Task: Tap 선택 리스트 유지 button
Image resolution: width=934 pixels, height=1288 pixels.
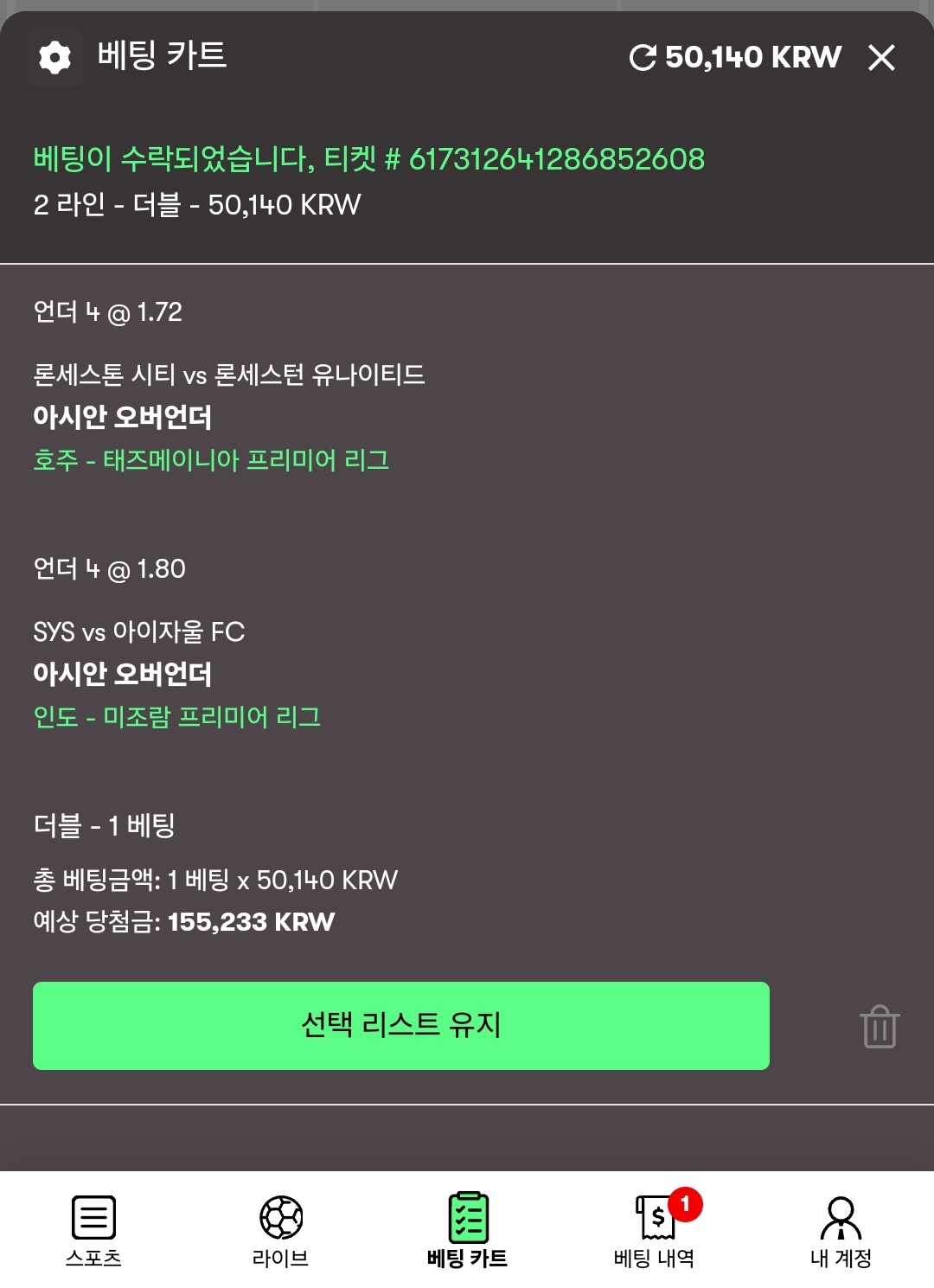Action: (x=400, y=1025)
